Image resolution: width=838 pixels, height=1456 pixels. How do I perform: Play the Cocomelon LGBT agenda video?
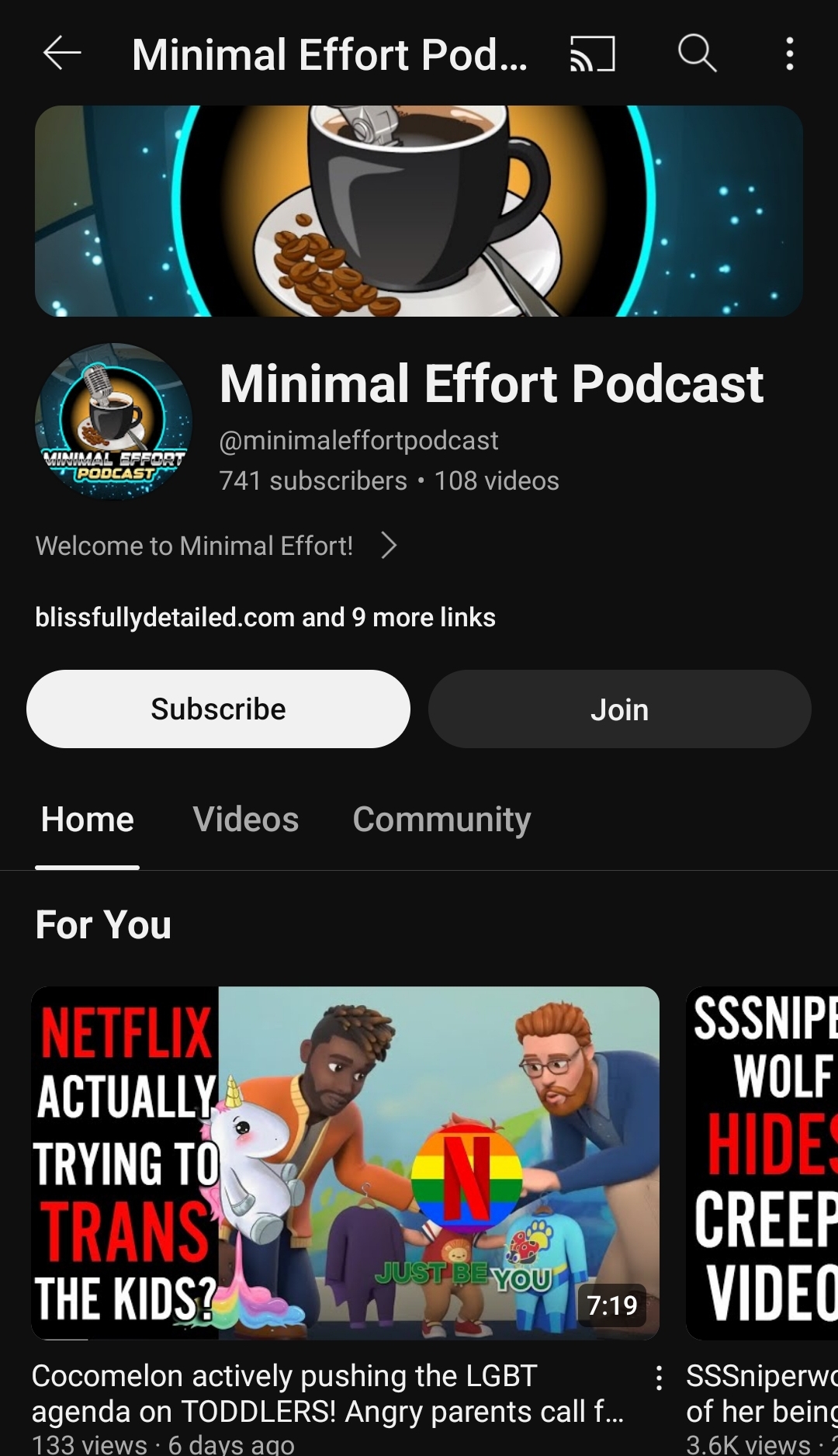tap(345, 1163)
